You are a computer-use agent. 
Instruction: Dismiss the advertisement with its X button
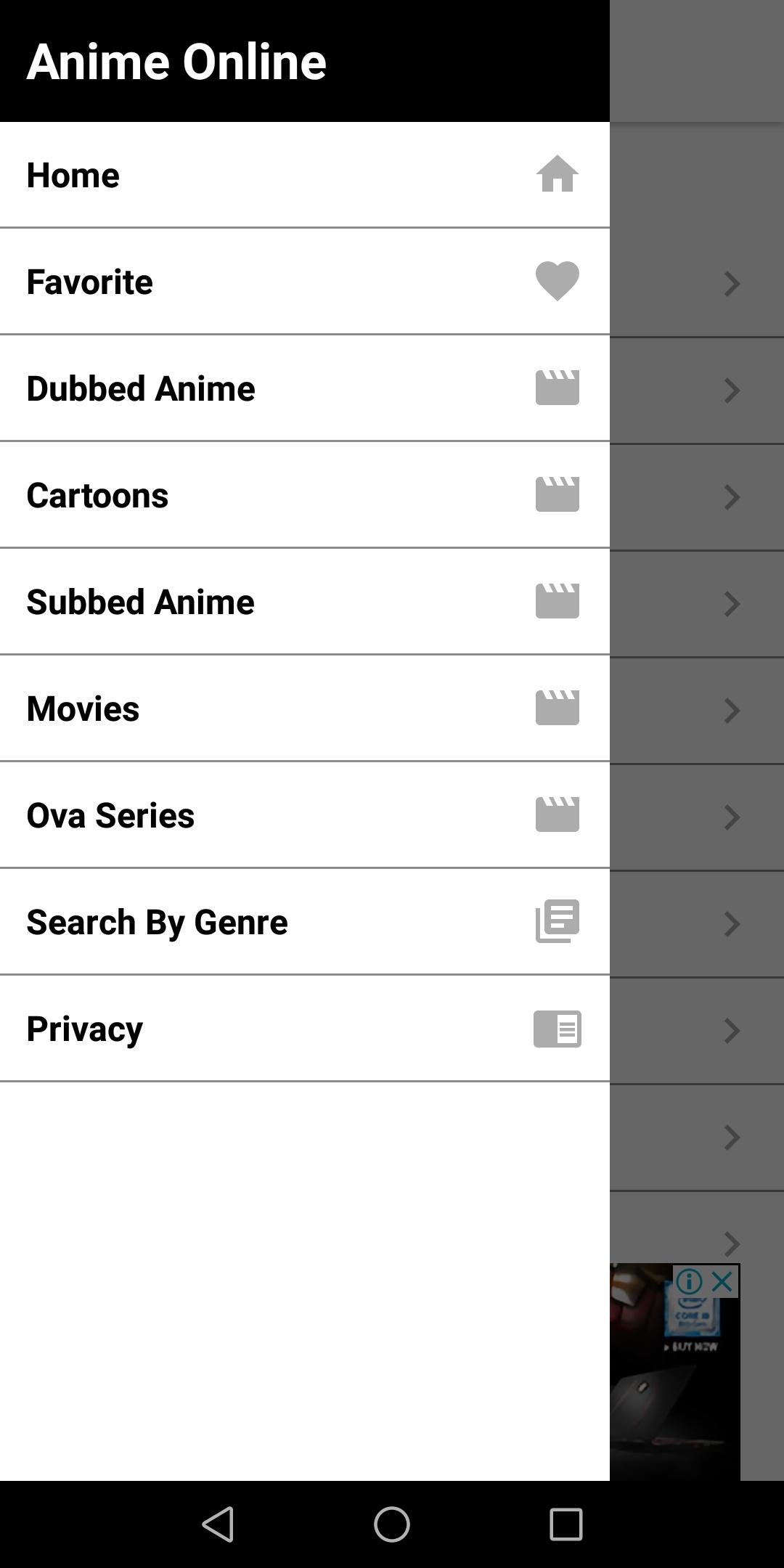click(x=721, y=1282)
